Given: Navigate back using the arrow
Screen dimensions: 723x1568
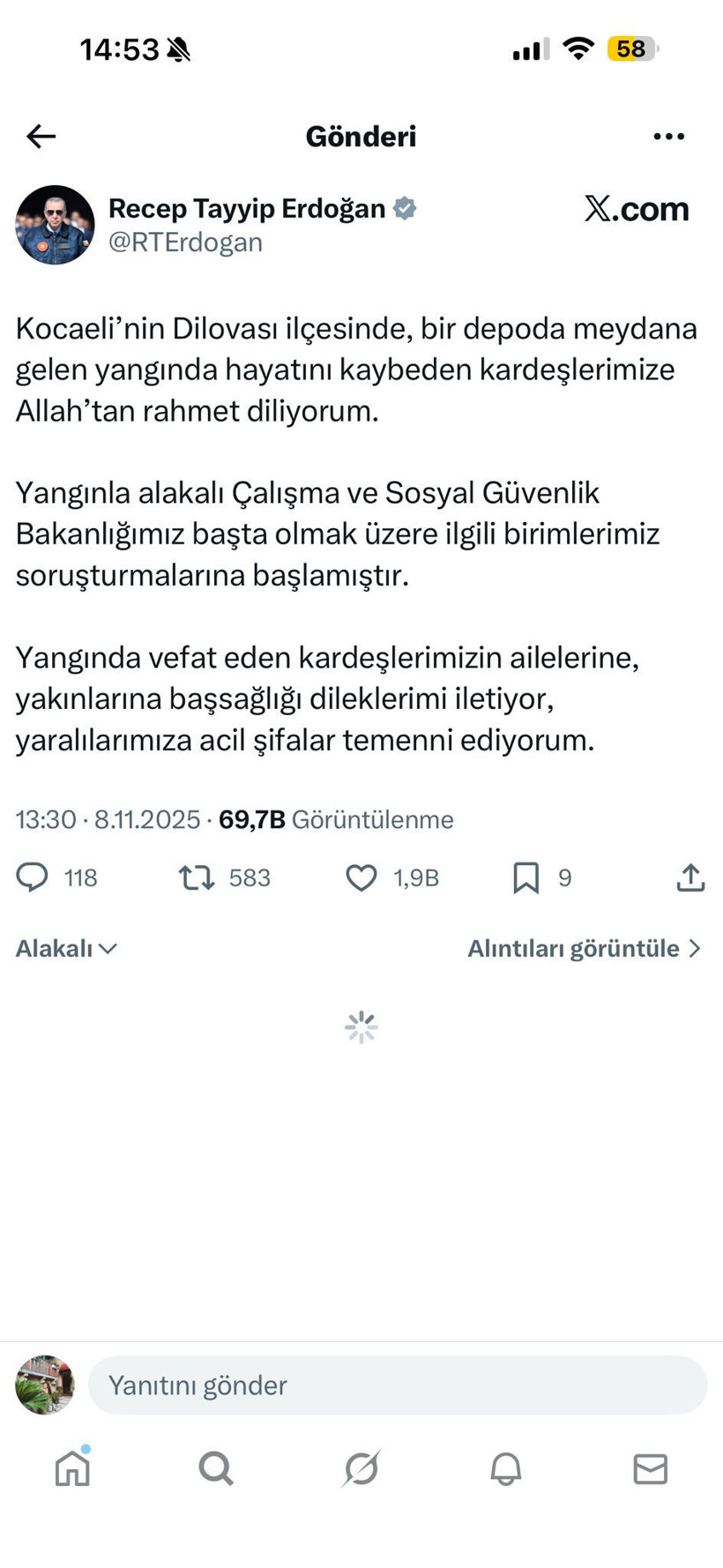Looking at the screenshot, I should click(40, 135).
